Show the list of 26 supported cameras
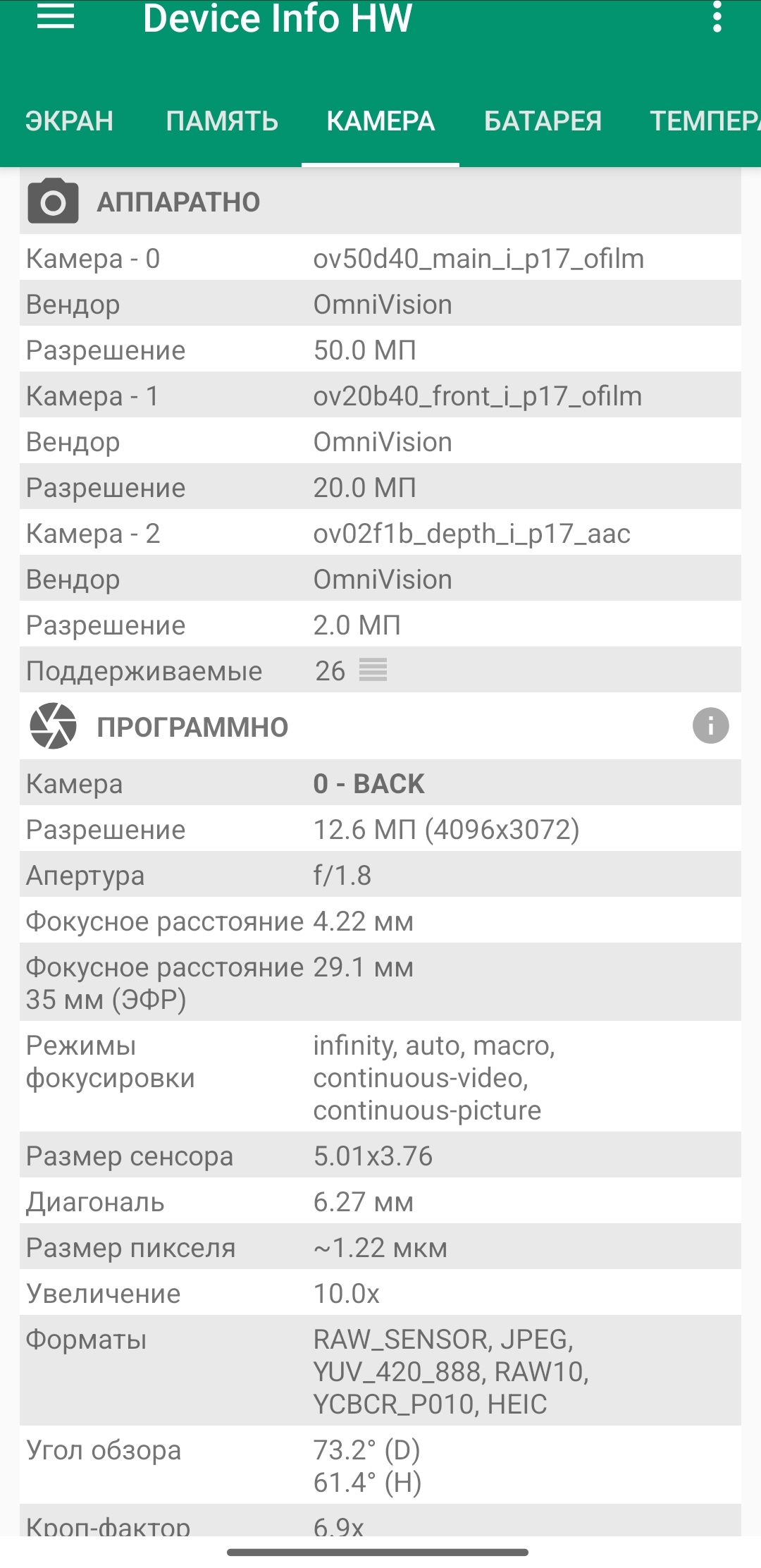Image resolution: width=761 pixels, height=1568 pixels. (373, 670)
